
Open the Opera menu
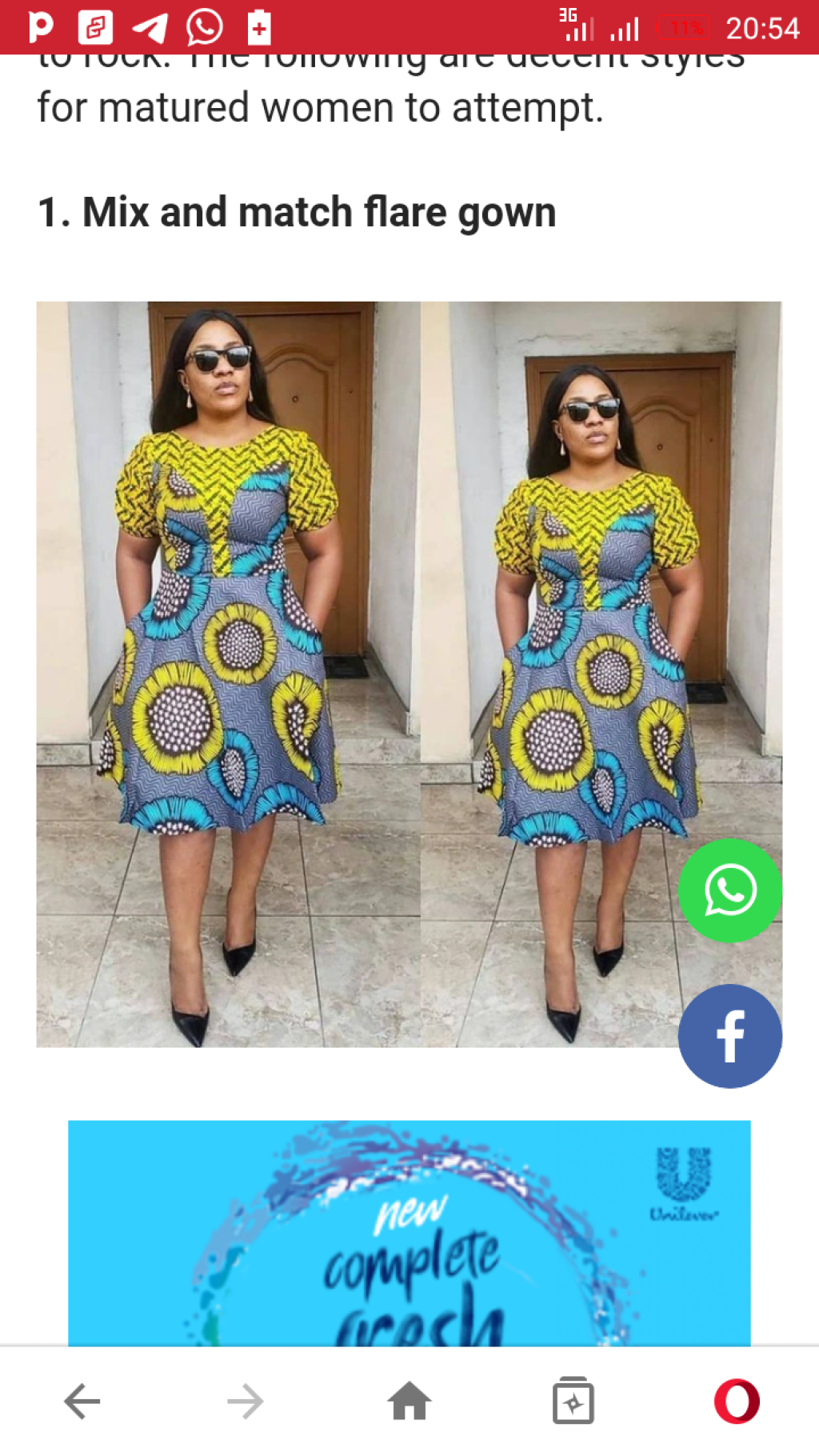(737, 1402)
